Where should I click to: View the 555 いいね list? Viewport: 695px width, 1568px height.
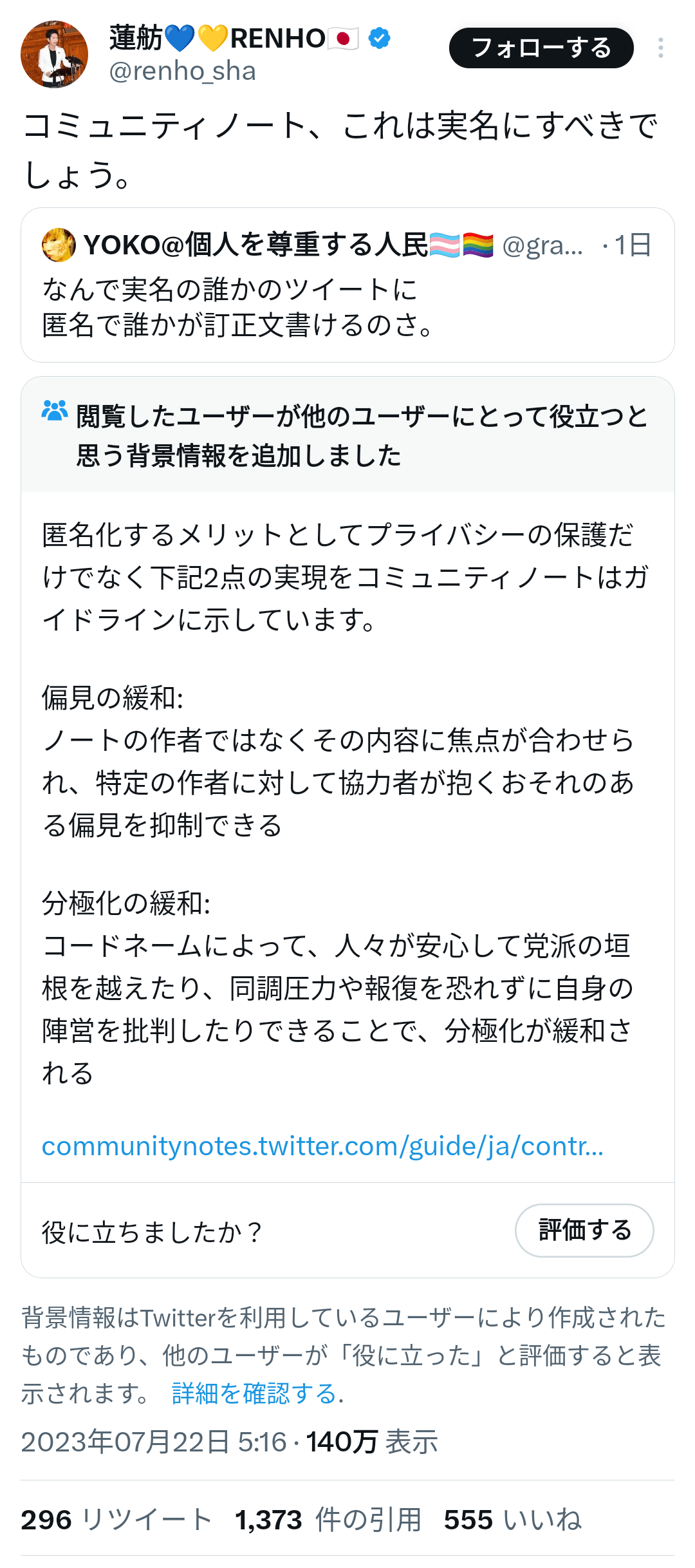coord(512,1519)
